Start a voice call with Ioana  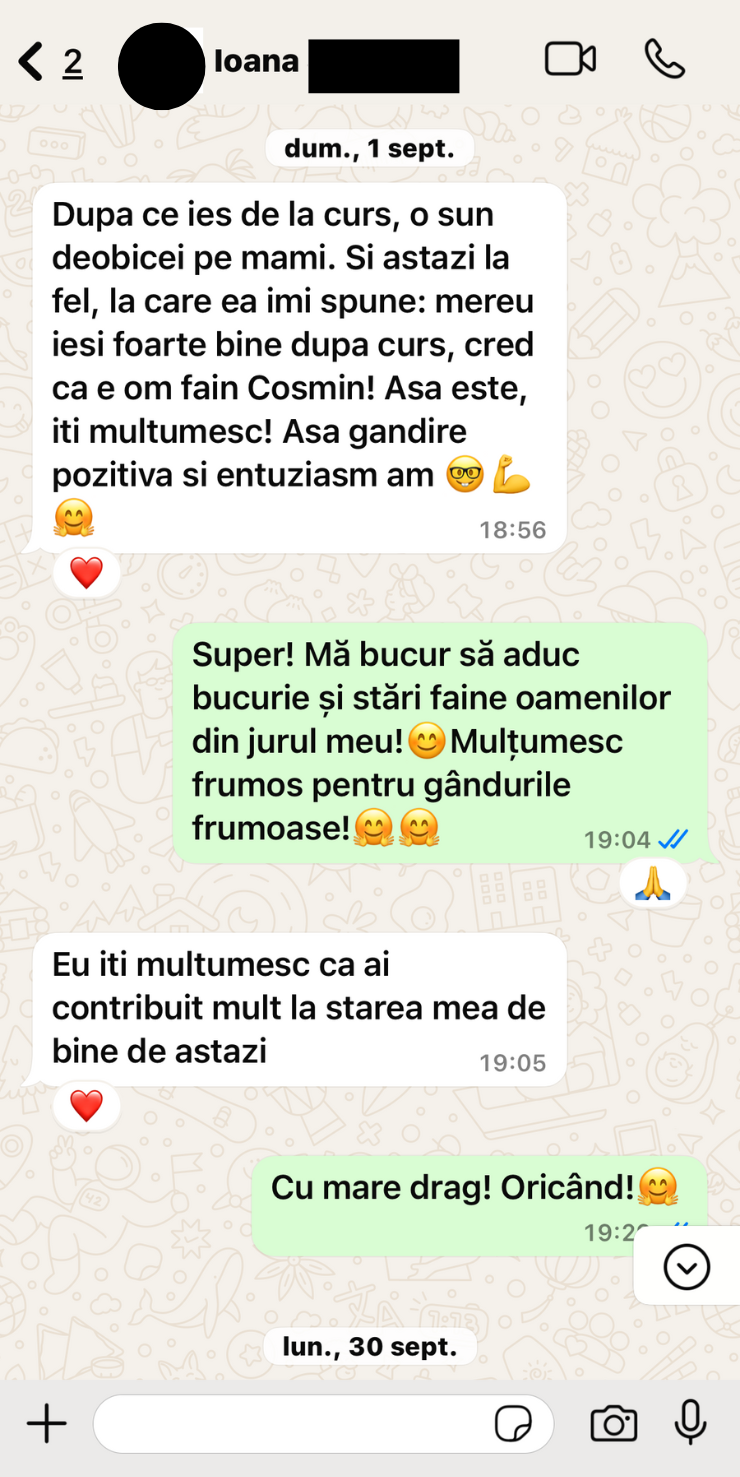click(x=664, y=60)
